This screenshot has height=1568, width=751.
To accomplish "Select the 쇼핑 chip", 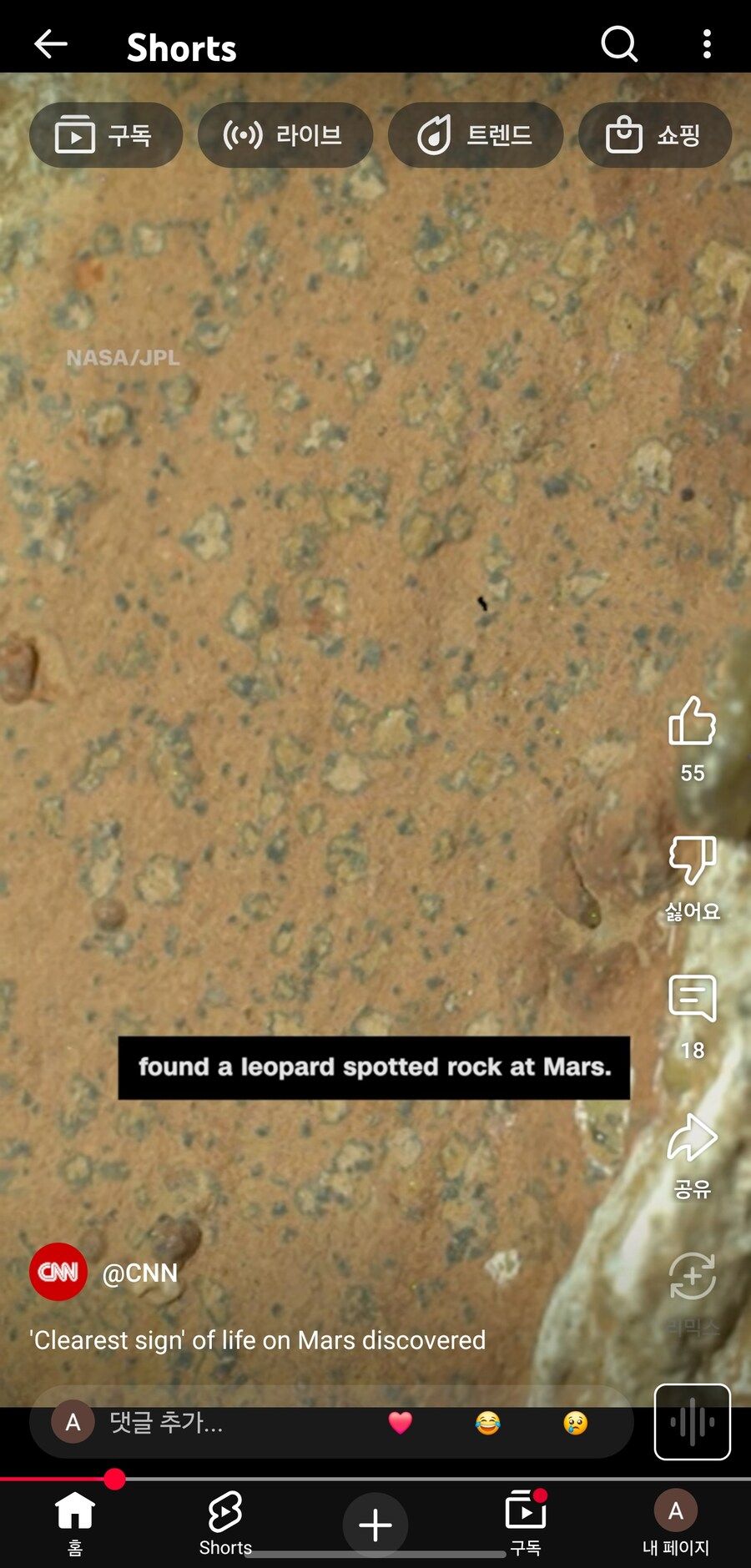I will pyautogui.click(x=654, y=135).
